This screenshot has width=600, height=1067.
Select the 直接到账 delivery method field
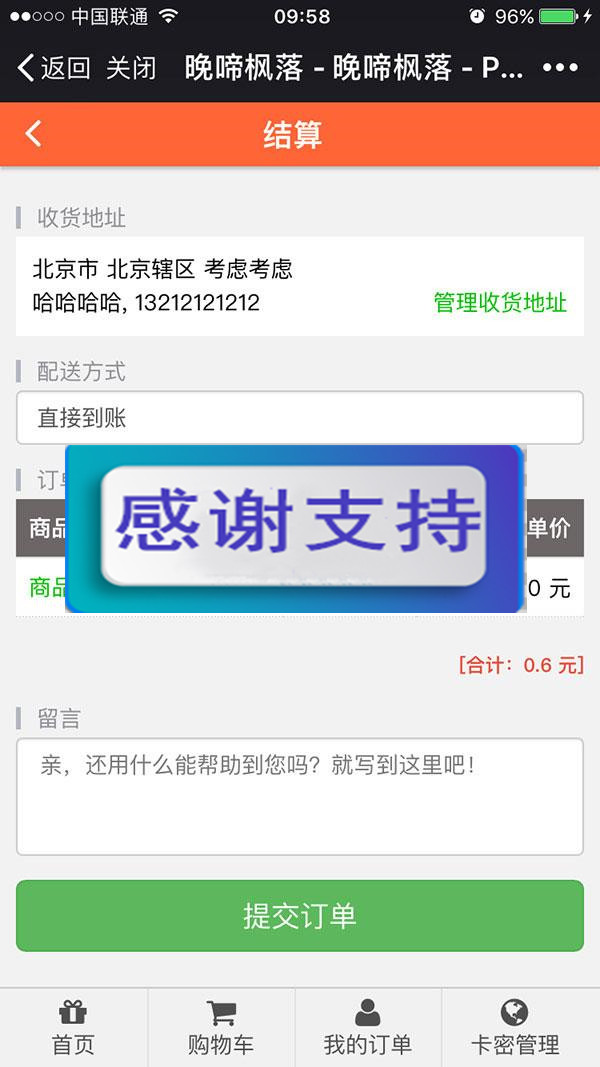(x=299, y=418)
